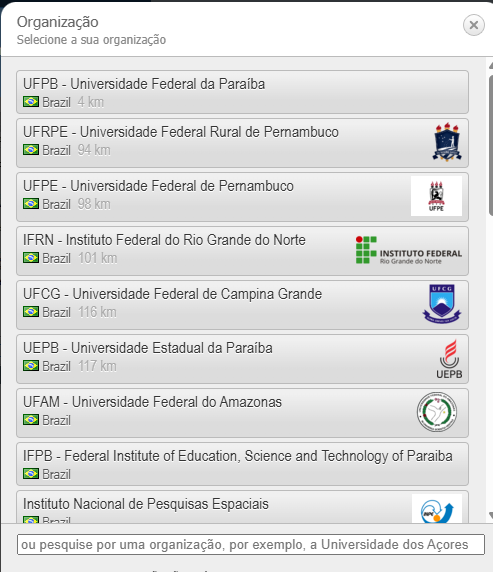
Task: Choose UFRPE - Universidade Federal Rural de Pernambuco
Action: pos(242,143)
